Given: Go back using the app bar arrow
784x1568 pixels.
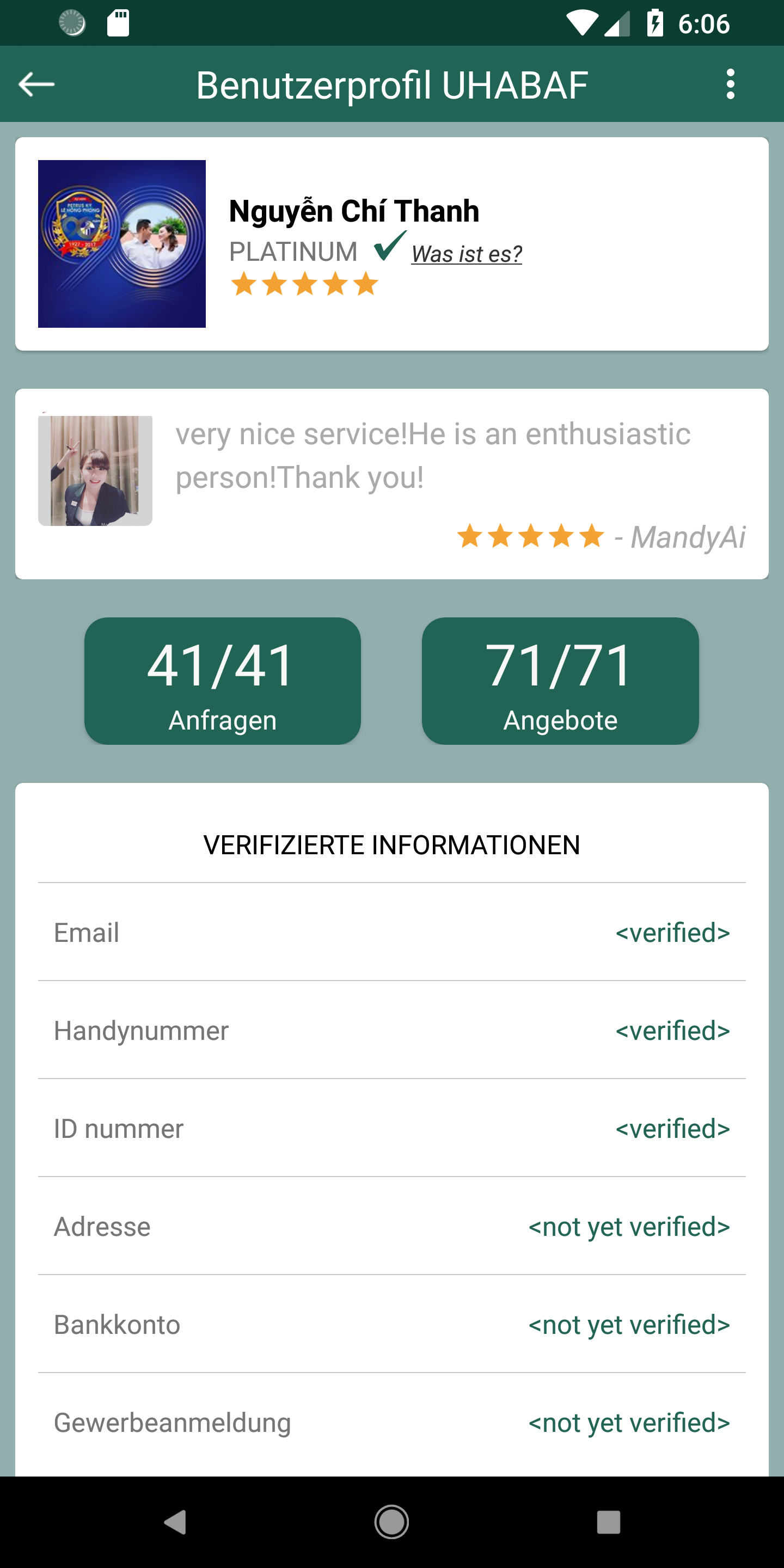Looking at the screenshot, I should [x=36, y=84].
